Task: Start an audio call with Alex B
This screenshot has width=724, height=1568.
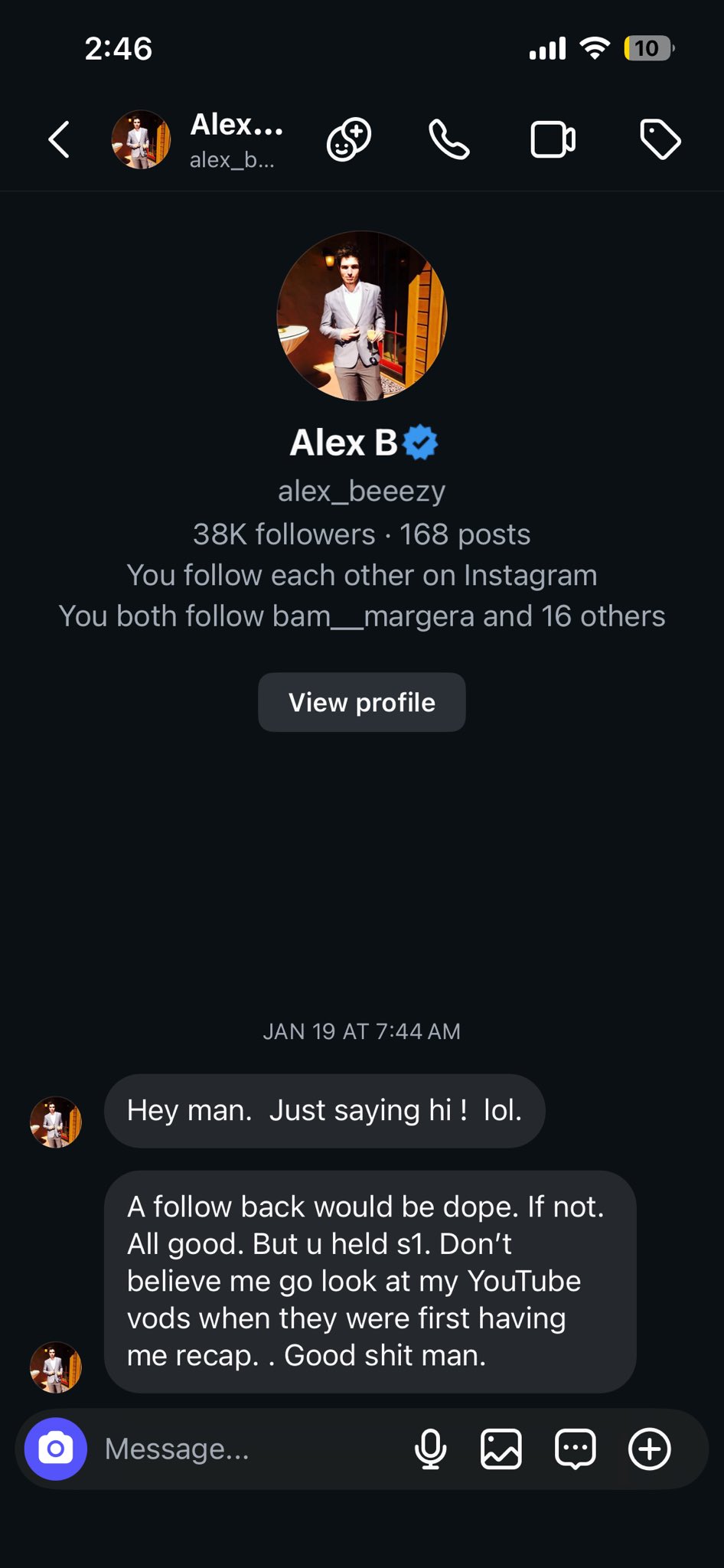Action: click(x=449, y=139)
